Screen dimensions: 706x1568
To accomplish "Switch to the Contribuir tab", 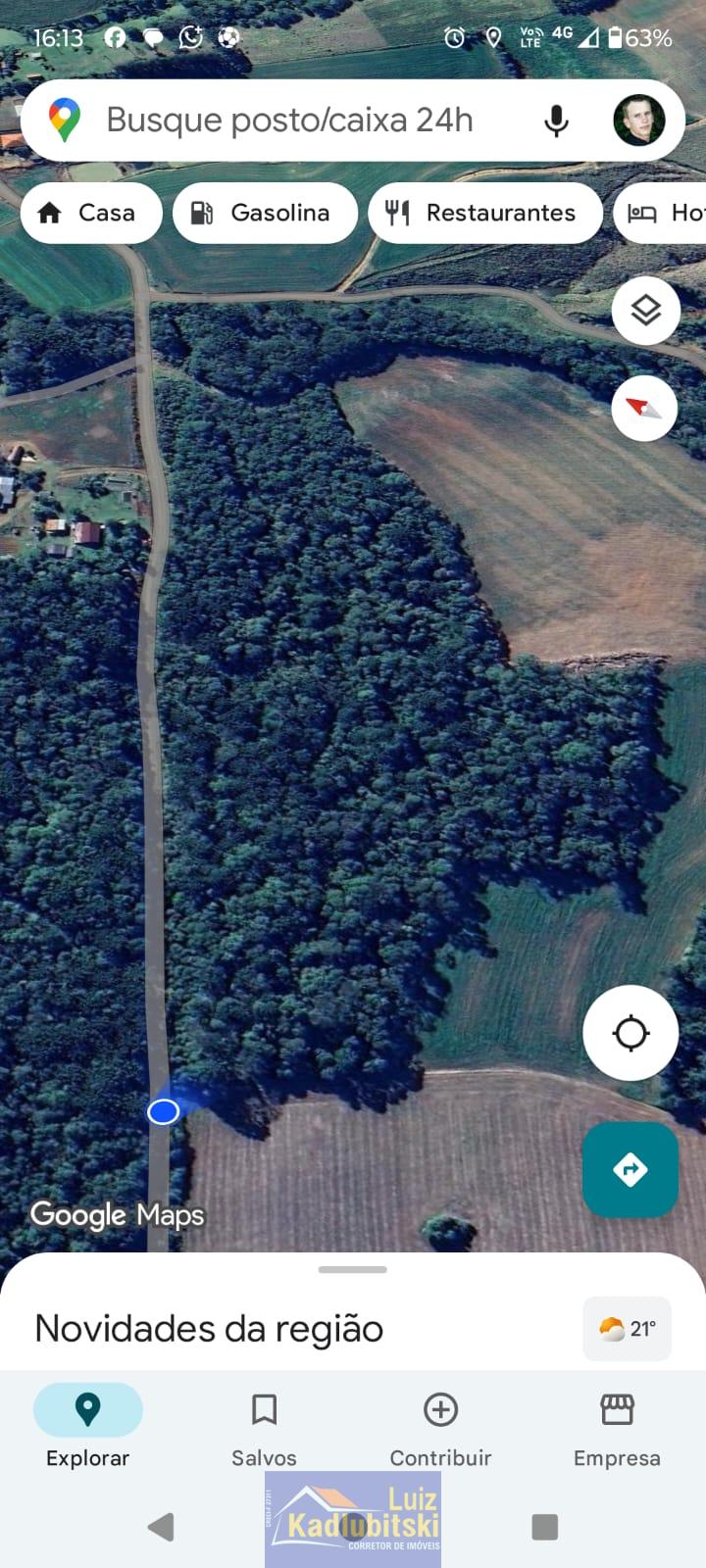I will point(440,1430).
